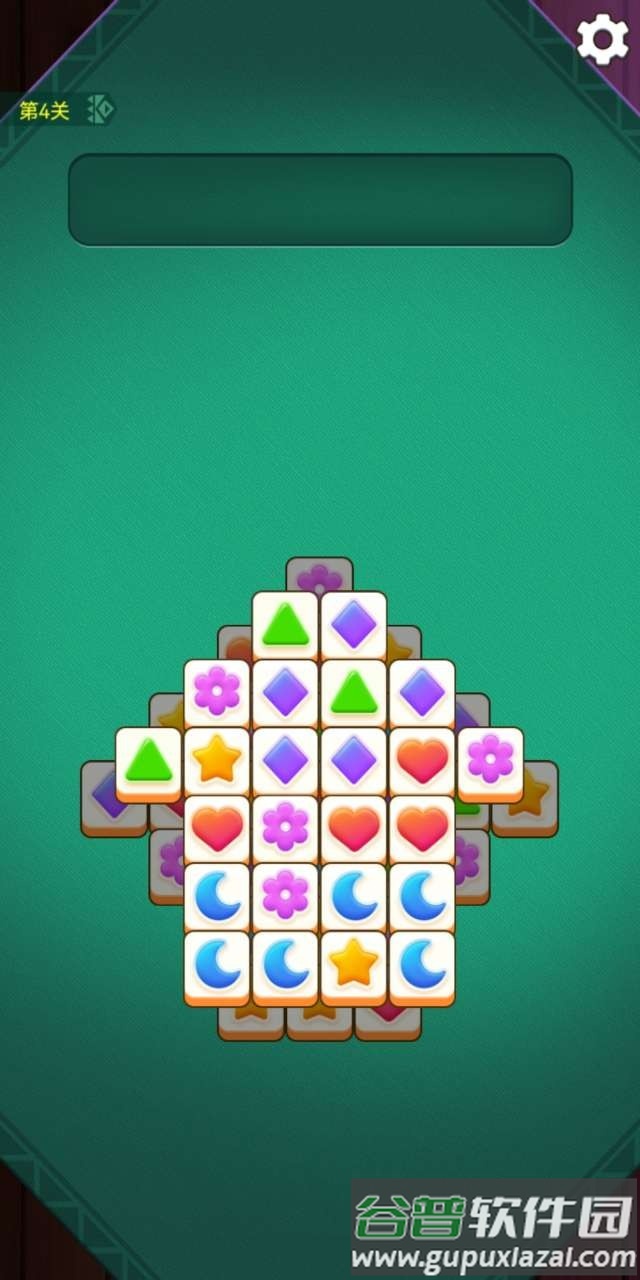Select the orange star tile between blue moons
This screenshot has height=1280, width=640.
coord(354,963)
